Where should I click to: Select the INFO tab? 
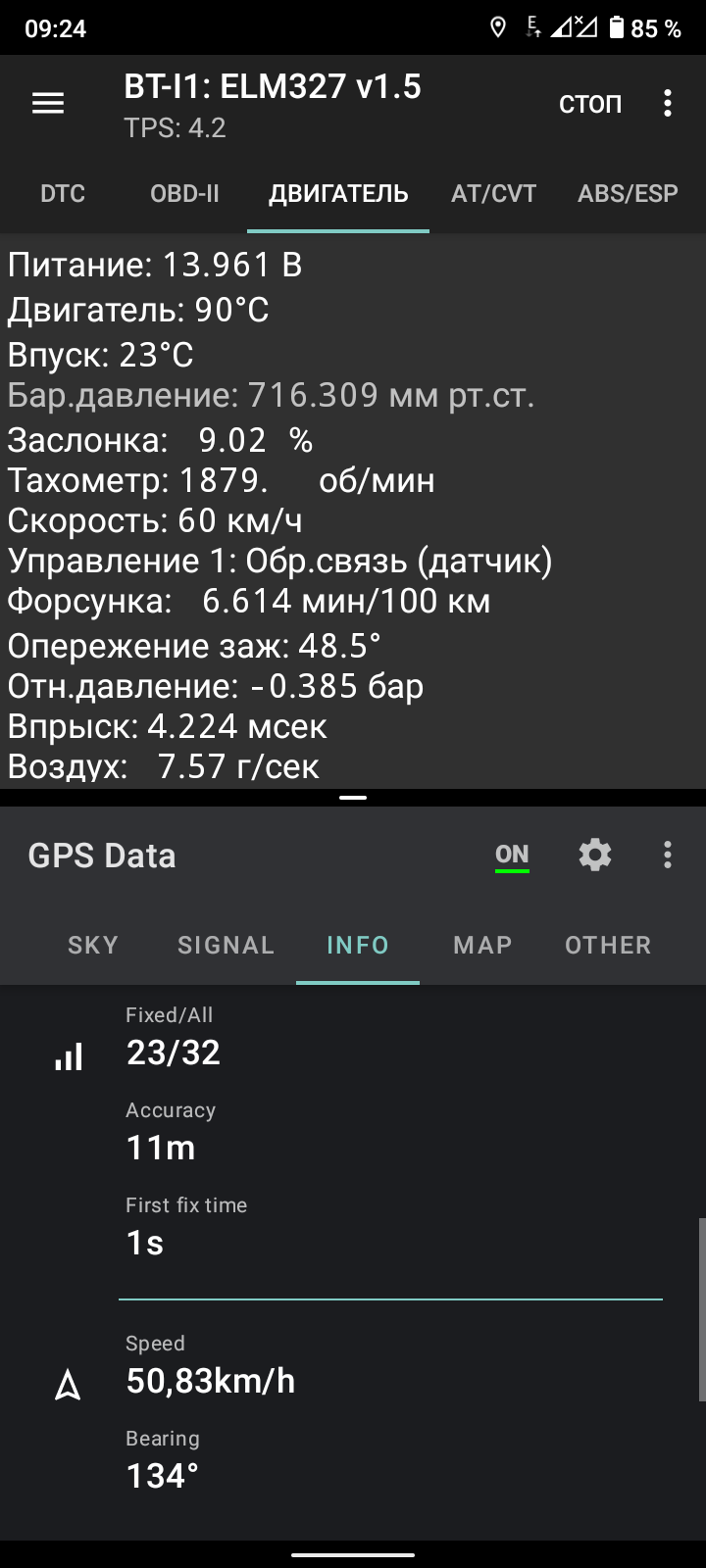point(358,945)
